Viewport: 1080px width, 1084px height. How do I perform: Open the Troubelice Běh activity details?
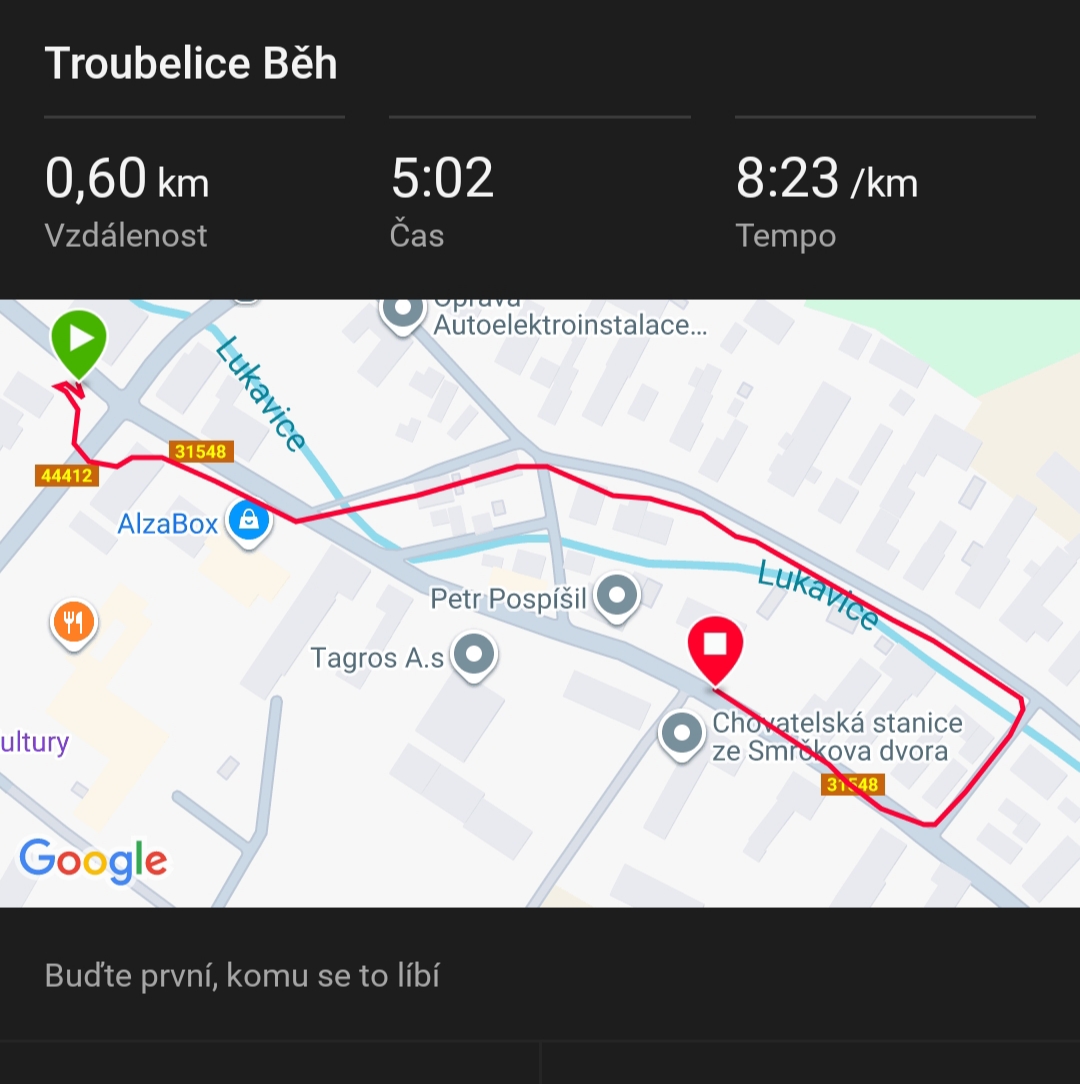(191, 64)
